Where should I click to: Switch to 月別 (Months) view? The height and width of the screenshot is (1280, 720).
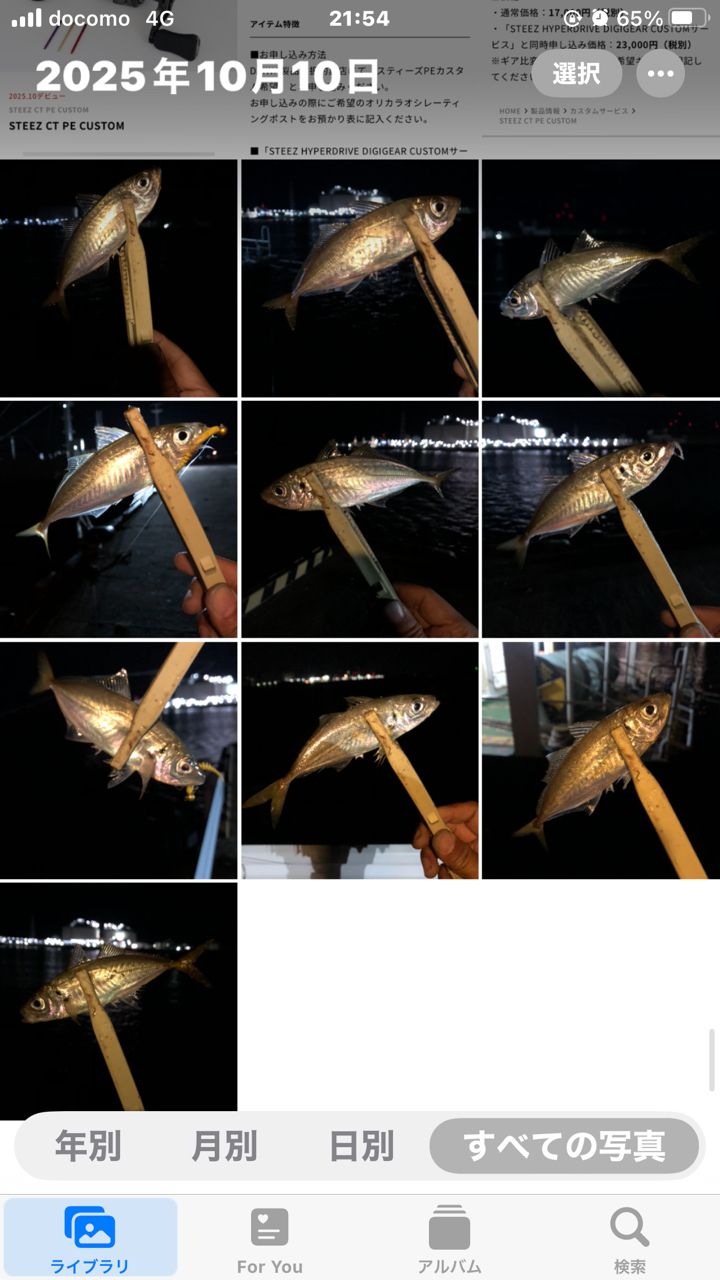[224, 1146]
